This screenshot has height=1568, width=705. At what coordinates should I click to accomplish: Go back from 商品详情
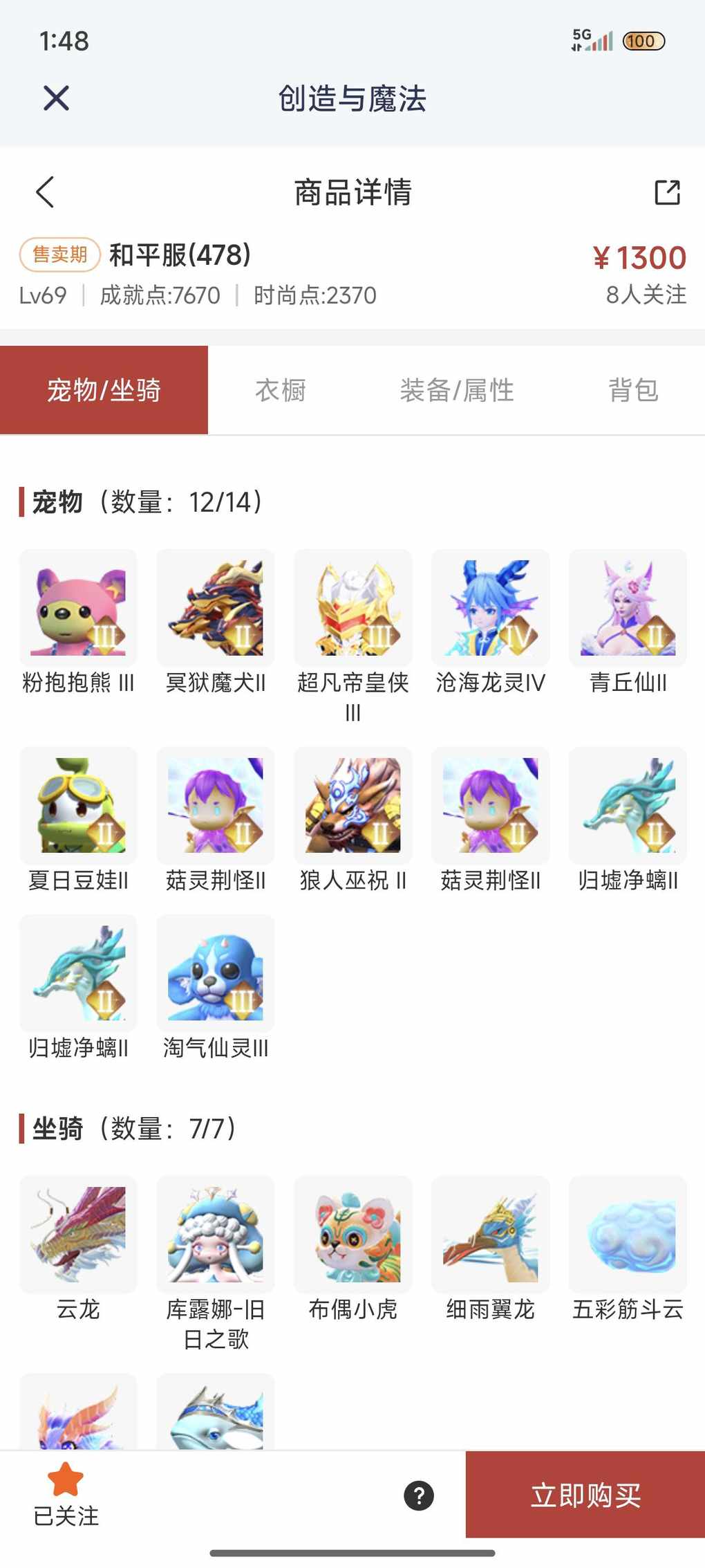point(45,192)
